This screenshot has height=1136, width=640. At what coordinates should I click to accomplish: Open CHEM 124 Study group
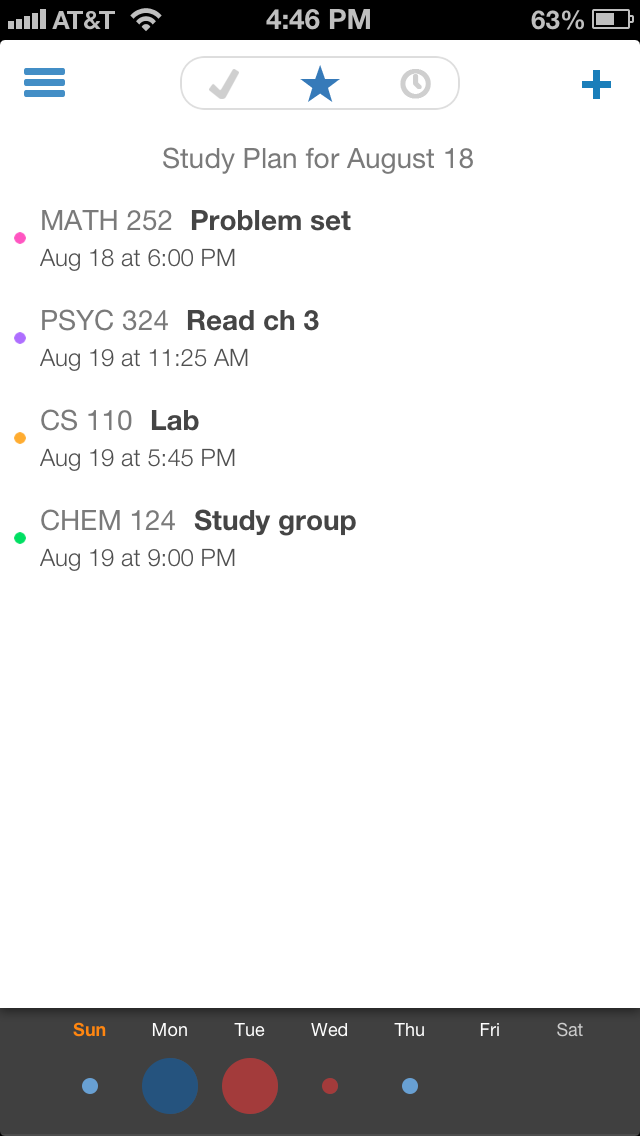[320, 538]
